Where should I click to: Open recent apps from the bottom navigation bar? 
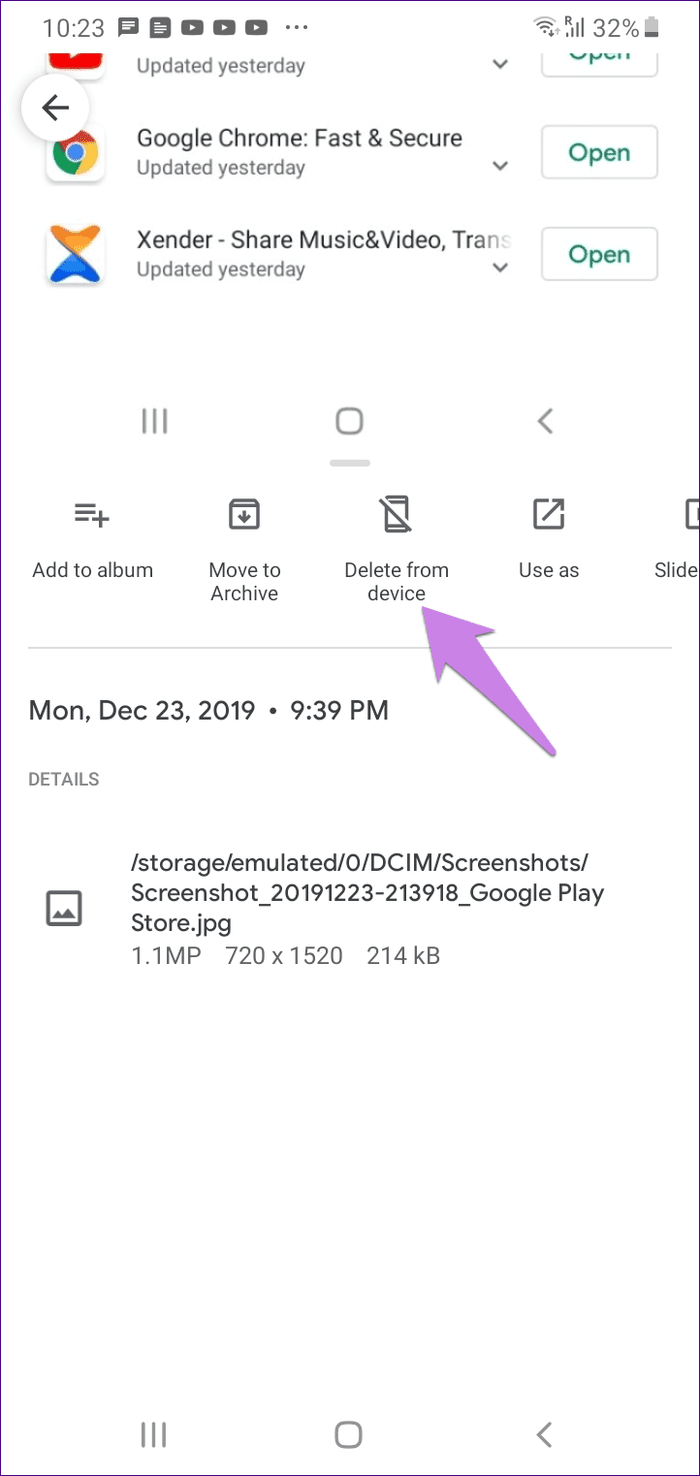(154, 1435)
